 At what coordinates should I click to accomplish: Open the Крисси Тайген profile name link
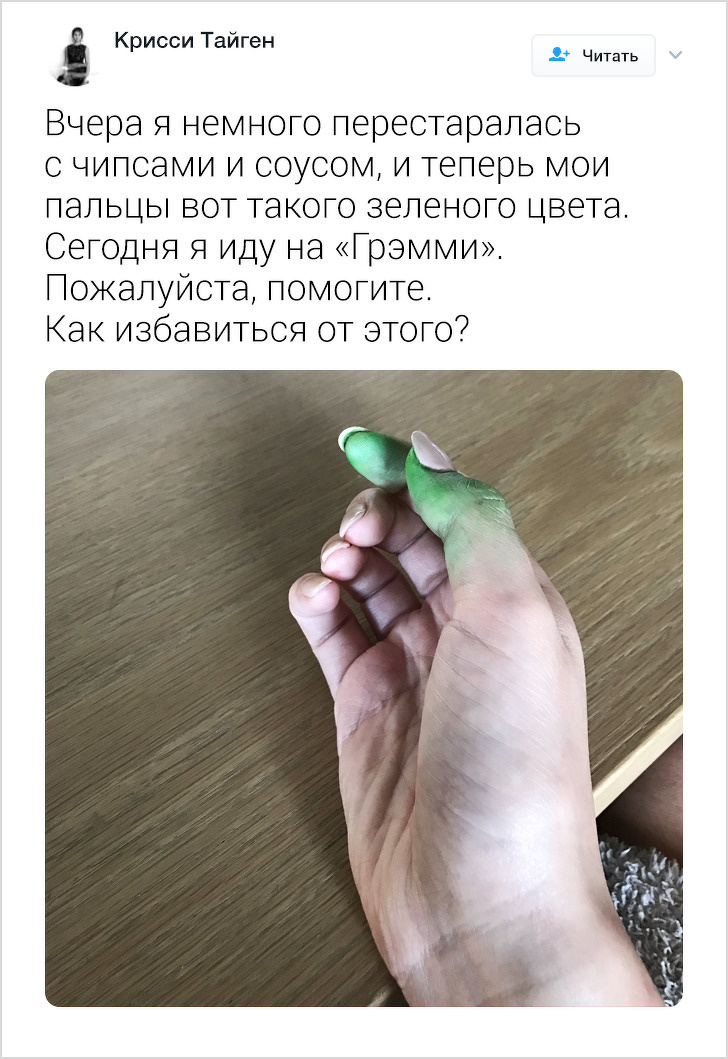[x=193, y=41]
